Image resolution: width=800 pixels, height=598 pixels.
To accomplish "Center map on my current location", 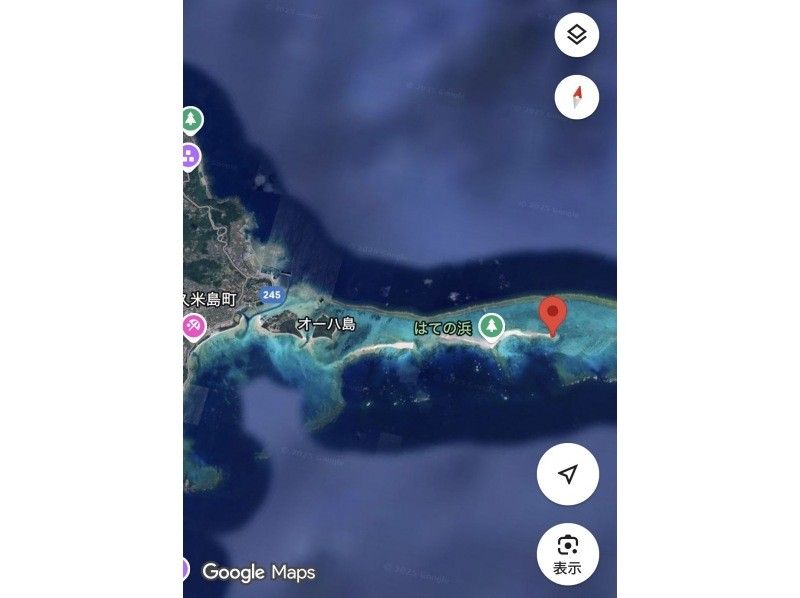I will click(x=567, y=474).
